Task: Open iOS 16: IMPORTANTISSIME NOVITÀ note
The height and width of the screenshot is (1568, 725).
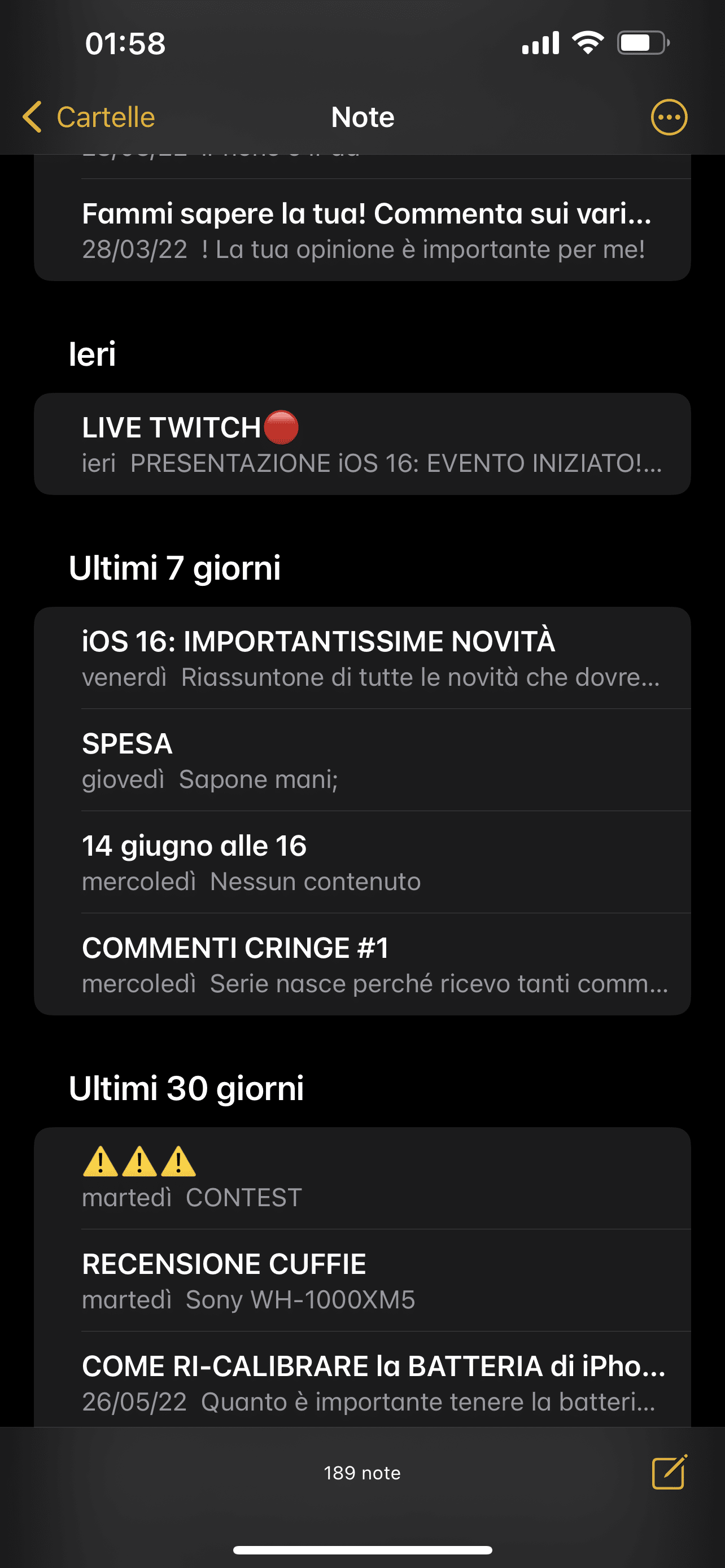Action: point(362,658)
